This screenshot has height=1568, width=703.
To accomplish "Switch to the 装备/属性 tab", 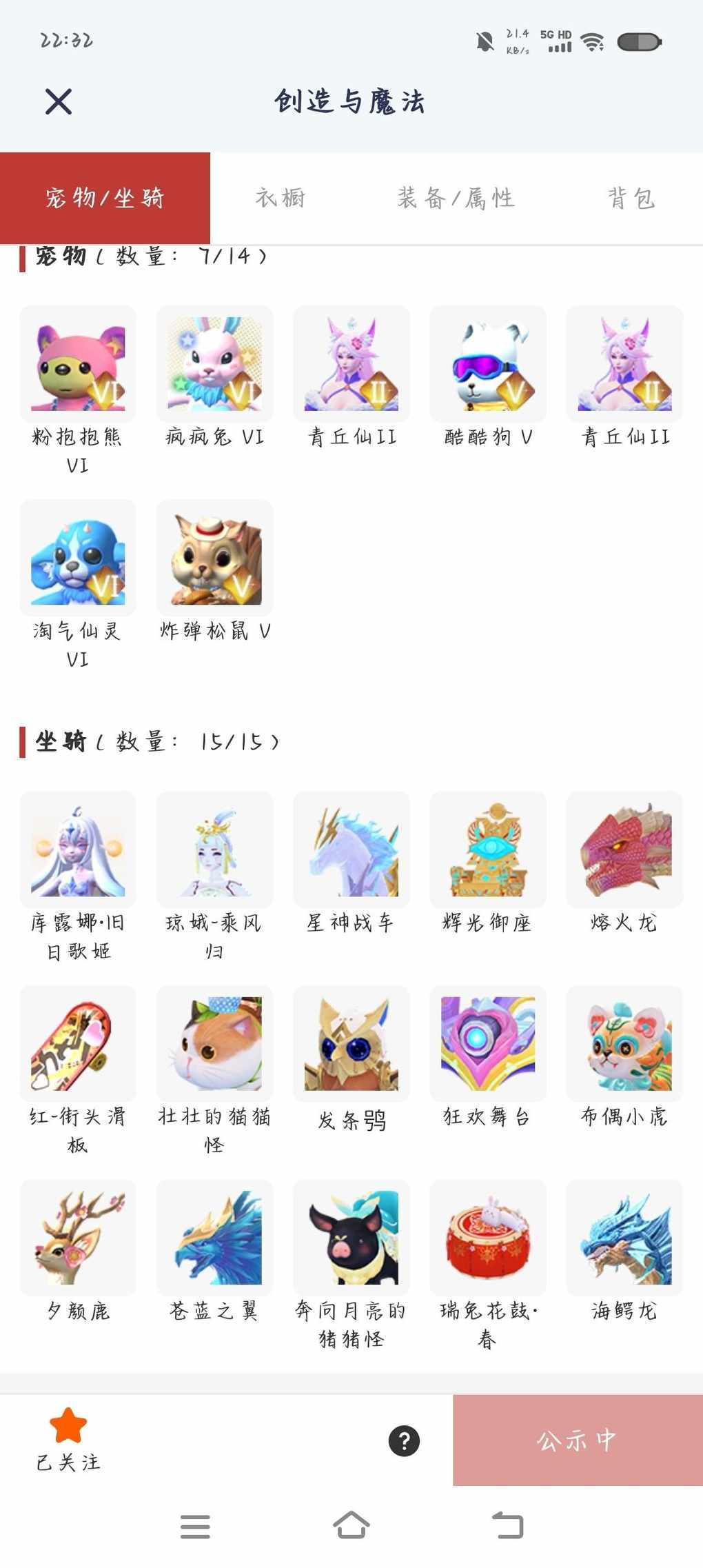I will click(456, 198).
